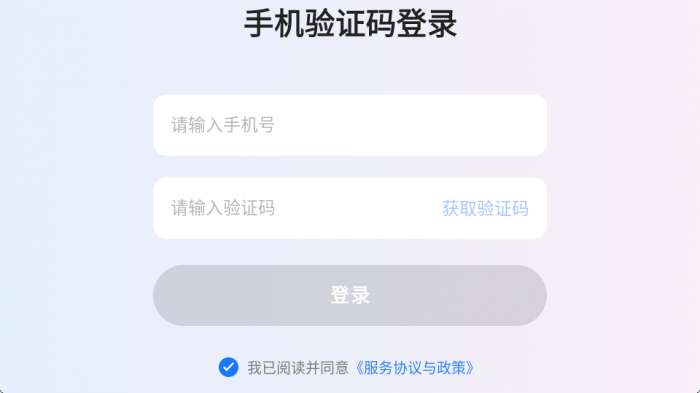Focus the verification code field
This screenshot has height=393, width=700.
tap(295, 208)
